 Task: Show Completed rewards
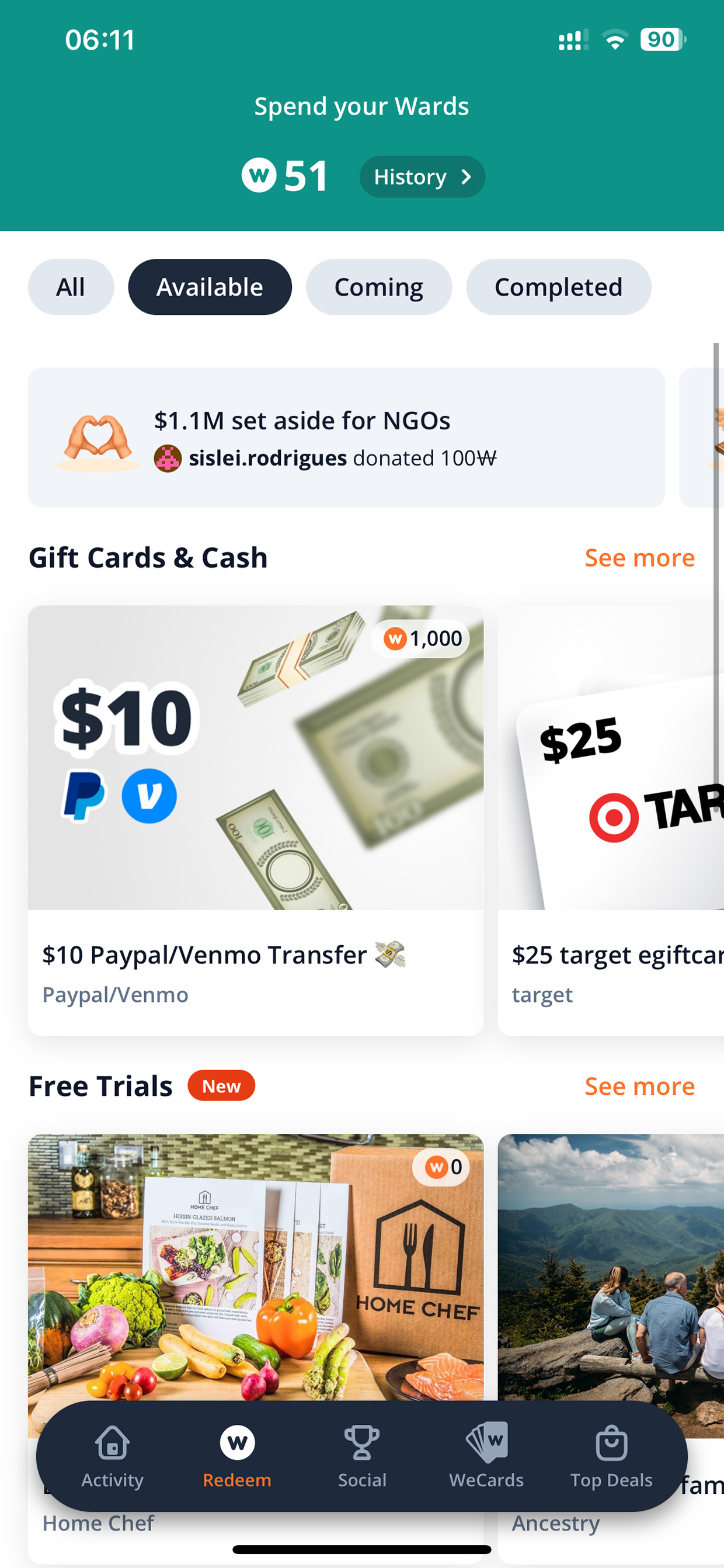[559, 287]
